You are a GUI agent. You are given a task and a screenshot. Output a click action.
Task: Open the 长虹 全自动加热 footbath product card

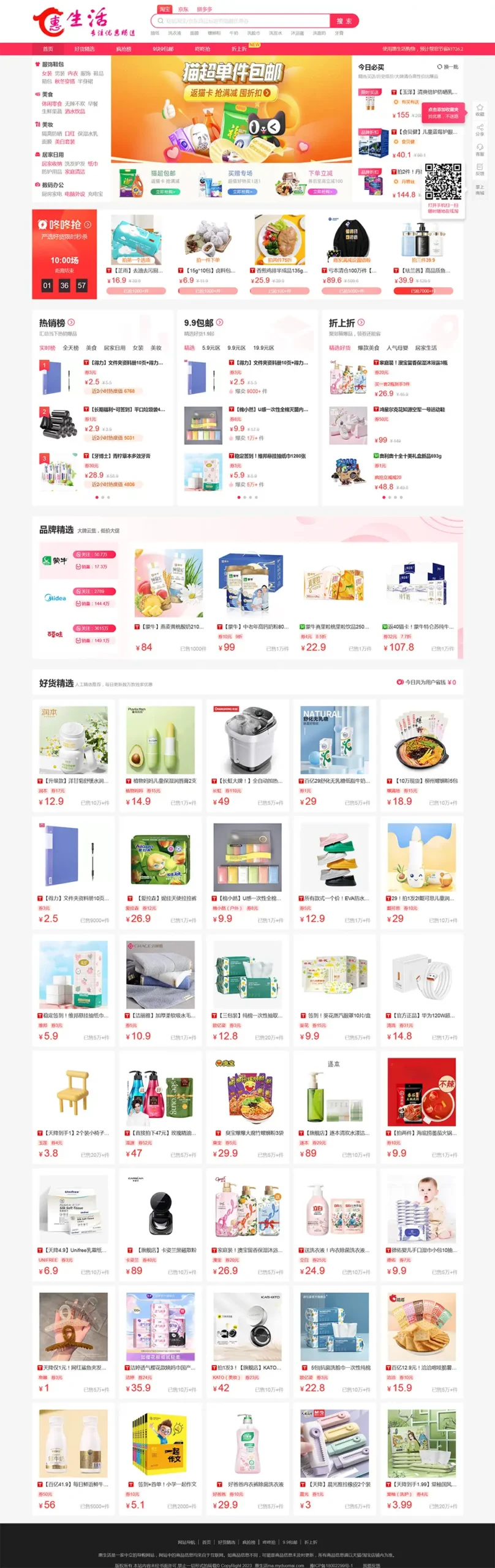[x=247, y=753]
